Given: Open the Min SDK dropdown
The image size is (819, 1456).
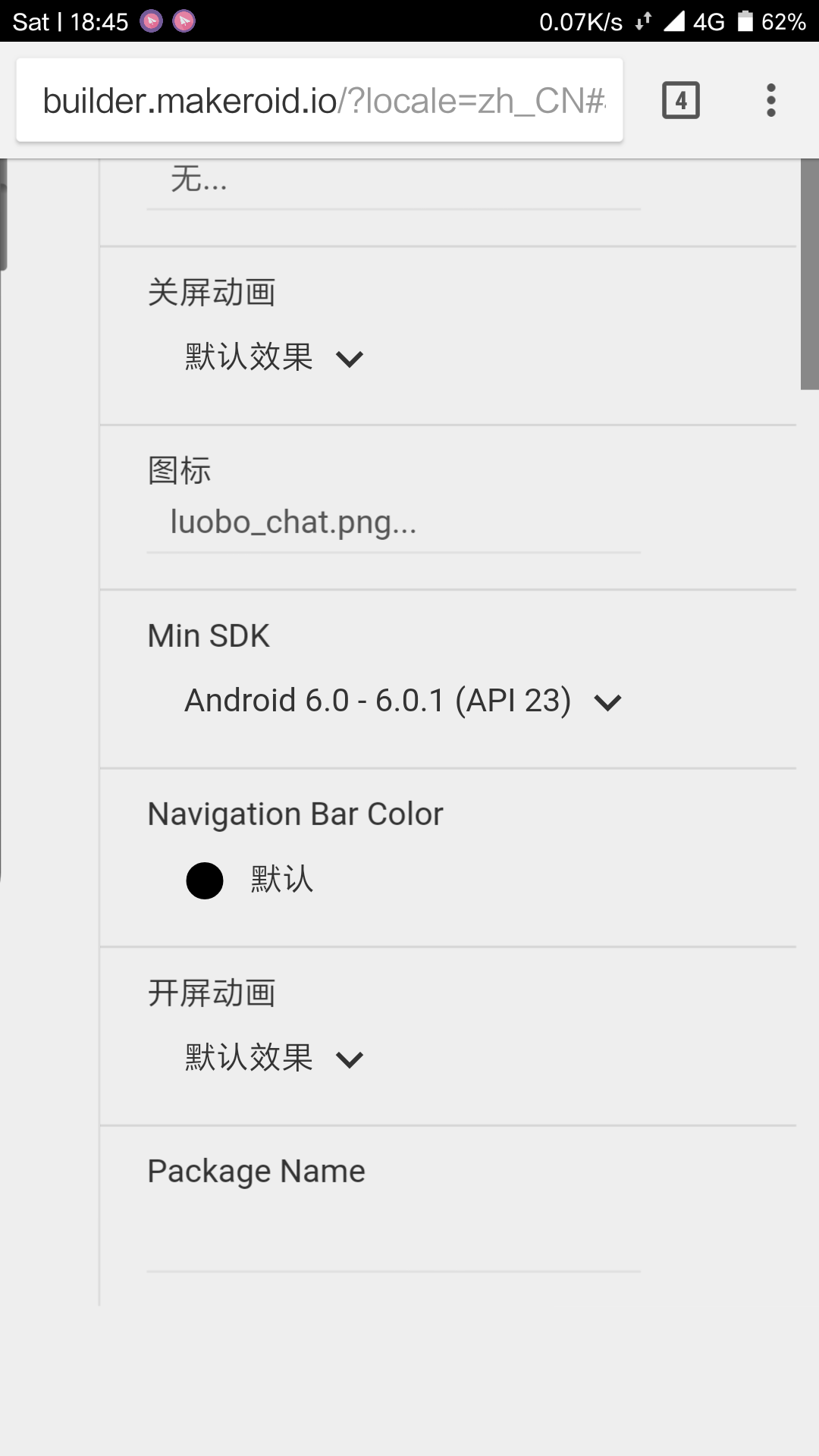Looking at the screenshot, I should (403, 701).
